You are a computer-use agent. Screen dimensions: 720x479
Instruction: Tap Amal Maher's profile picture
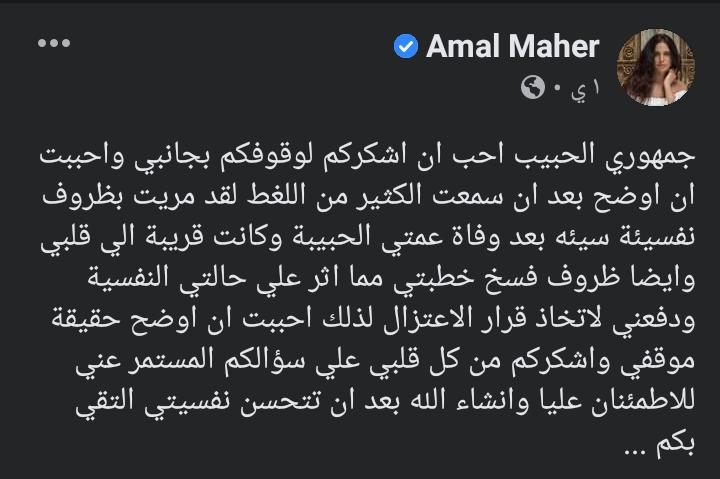coord(656,67)
